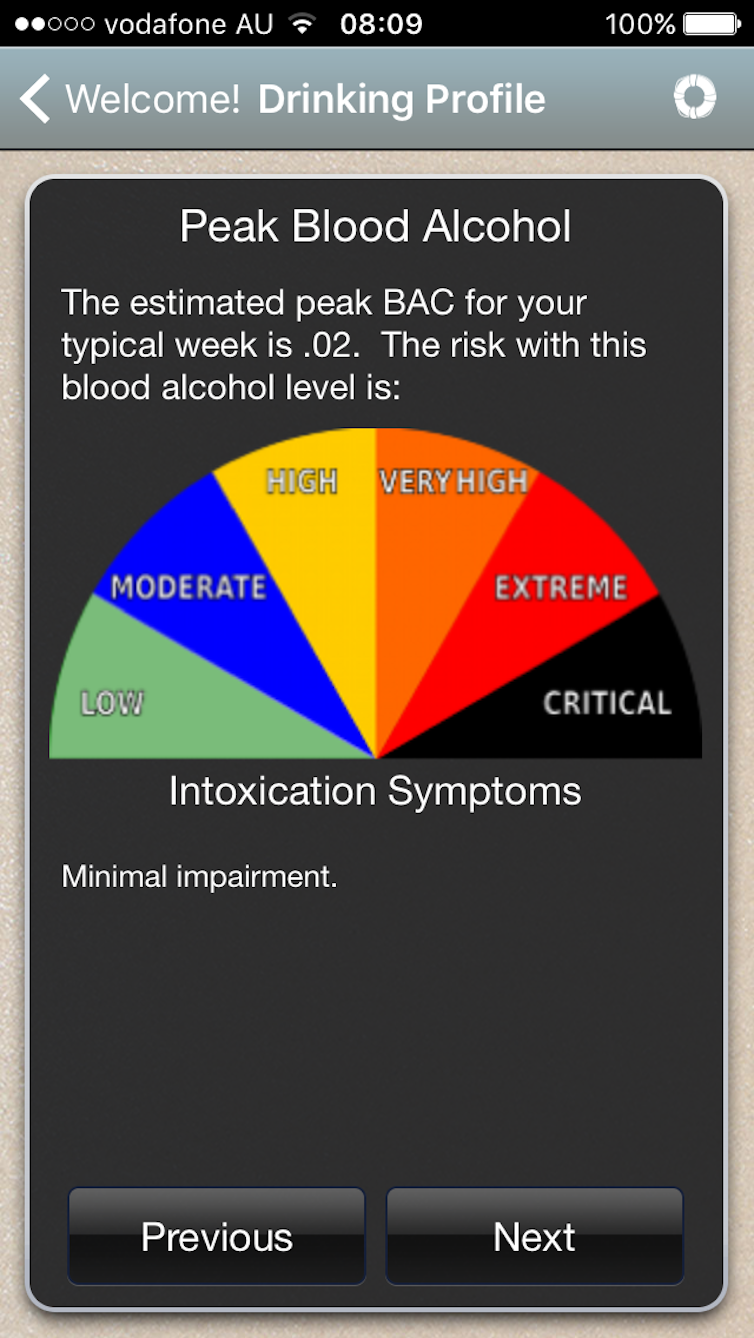Continue with the Next button

coord(534,1236)
